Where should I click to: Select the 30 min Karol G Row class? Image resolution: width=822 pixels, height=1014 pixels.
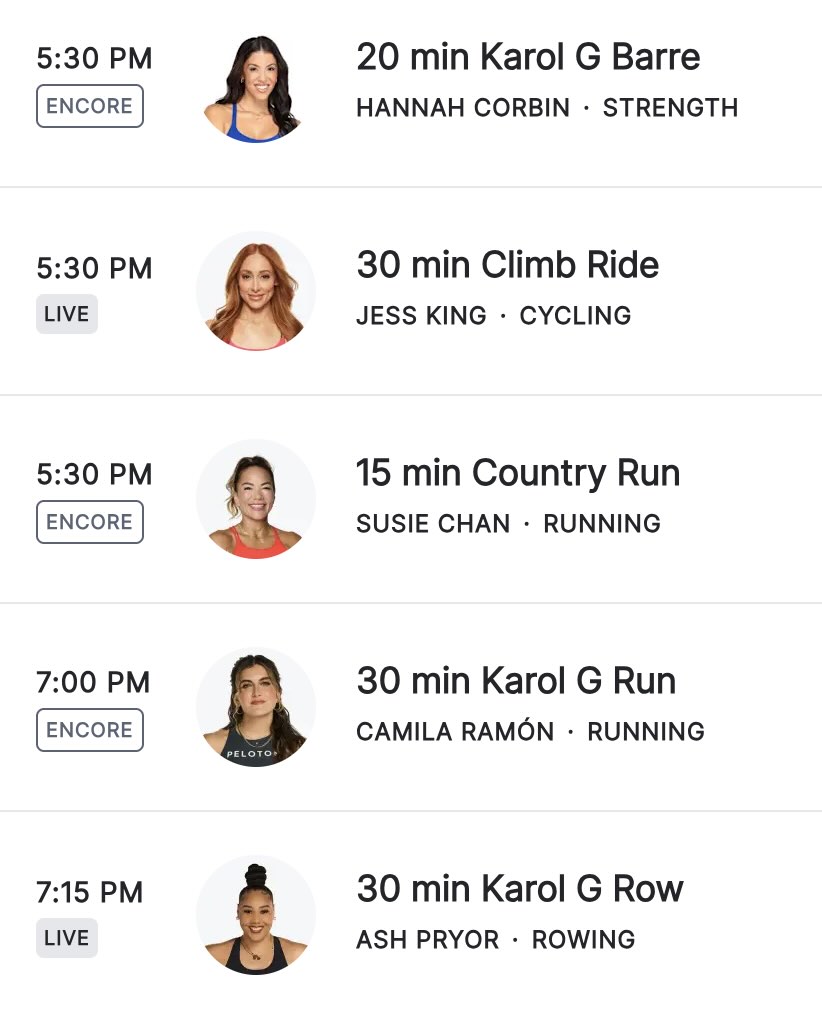pyautogui.click(x=520, y=888)
